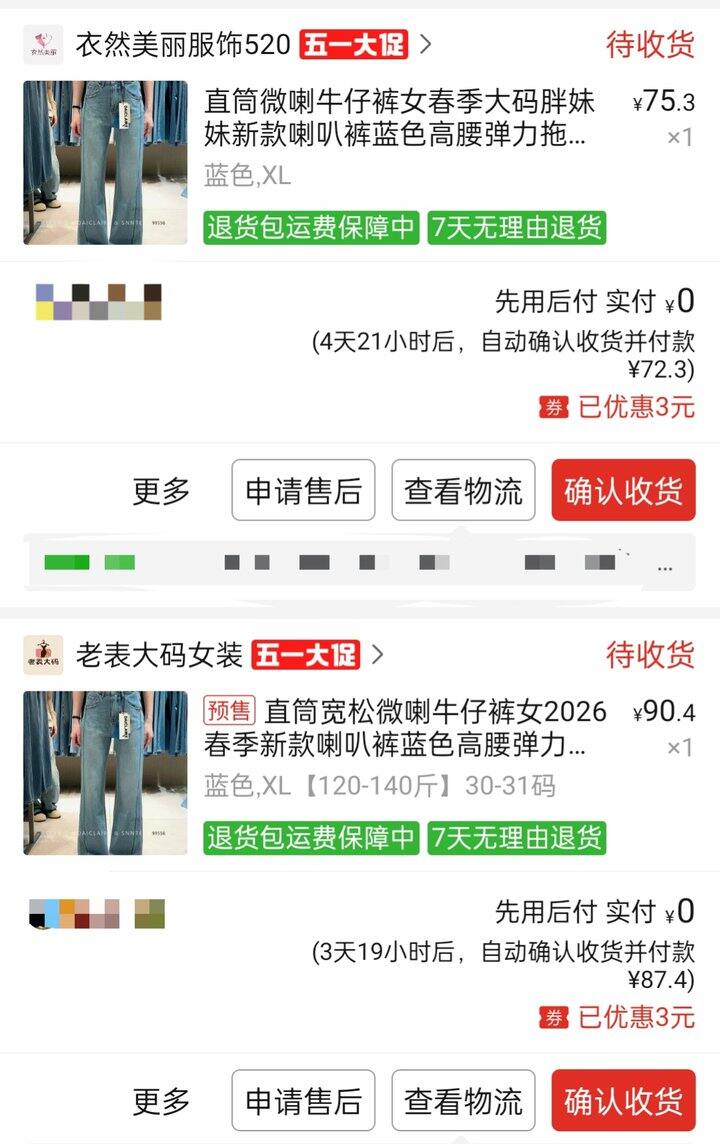
Task: Tap 申请售后 for the 老表大码女装 order
Action: (x=303, y=1101)
